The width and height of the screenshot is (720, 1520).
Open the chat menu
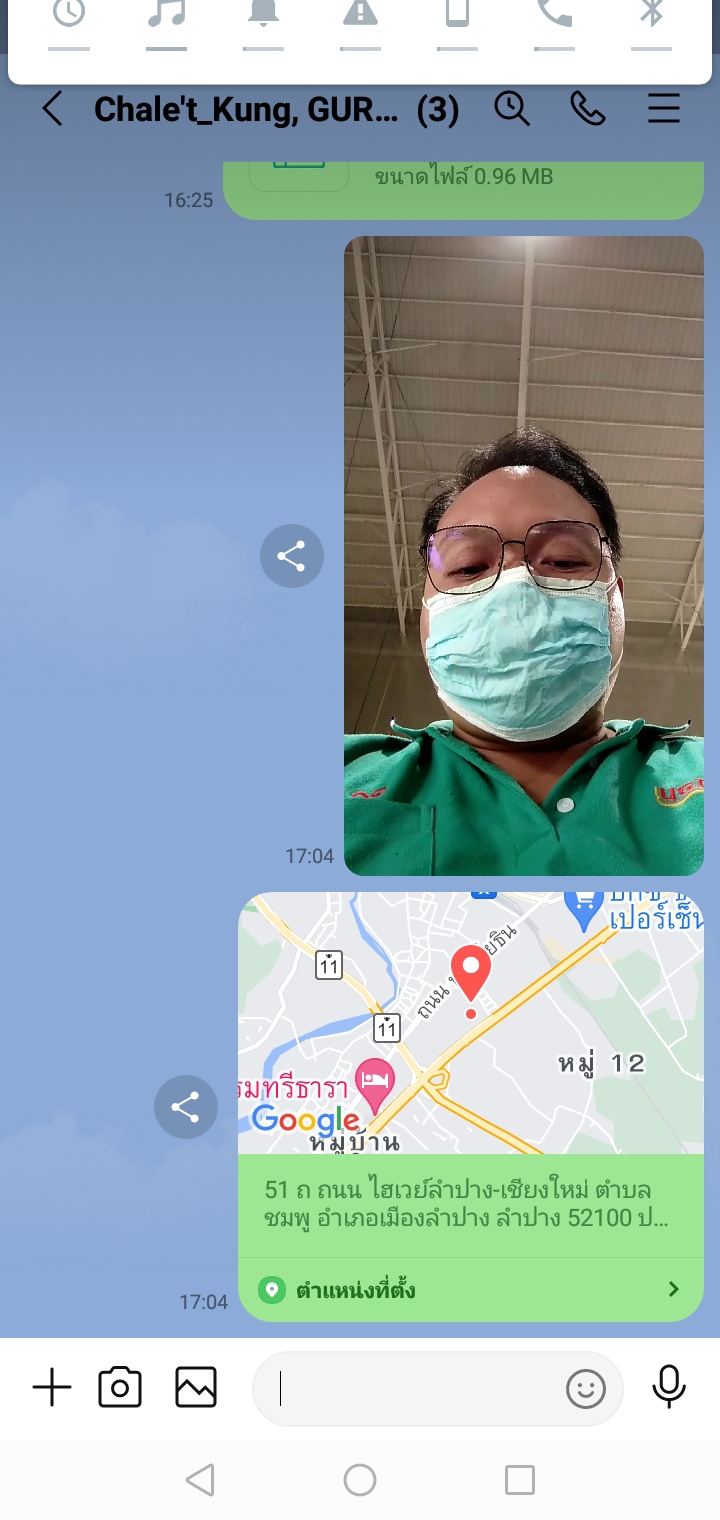tap(663, 108)
